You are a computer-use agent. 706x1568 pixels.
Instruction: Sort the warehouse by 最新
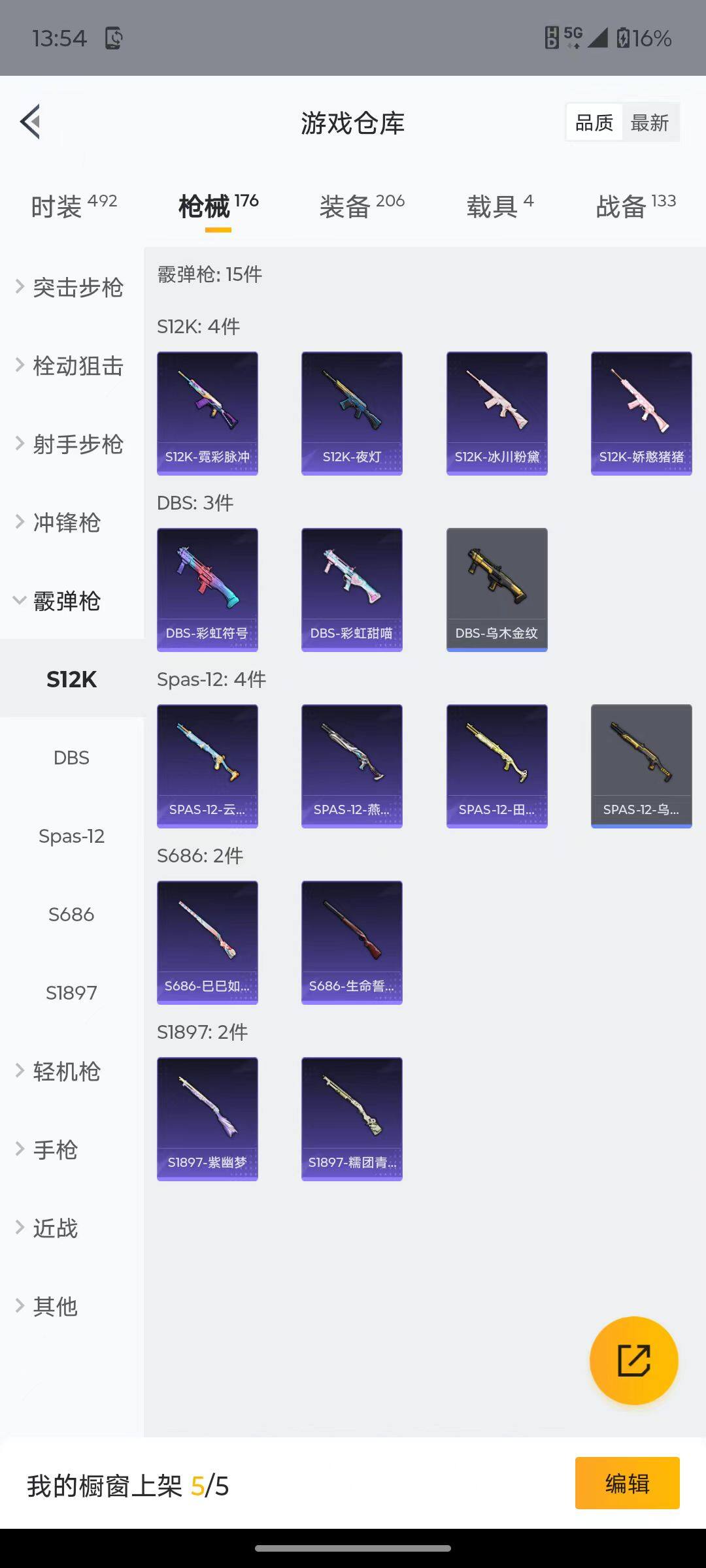coord(649,123)
